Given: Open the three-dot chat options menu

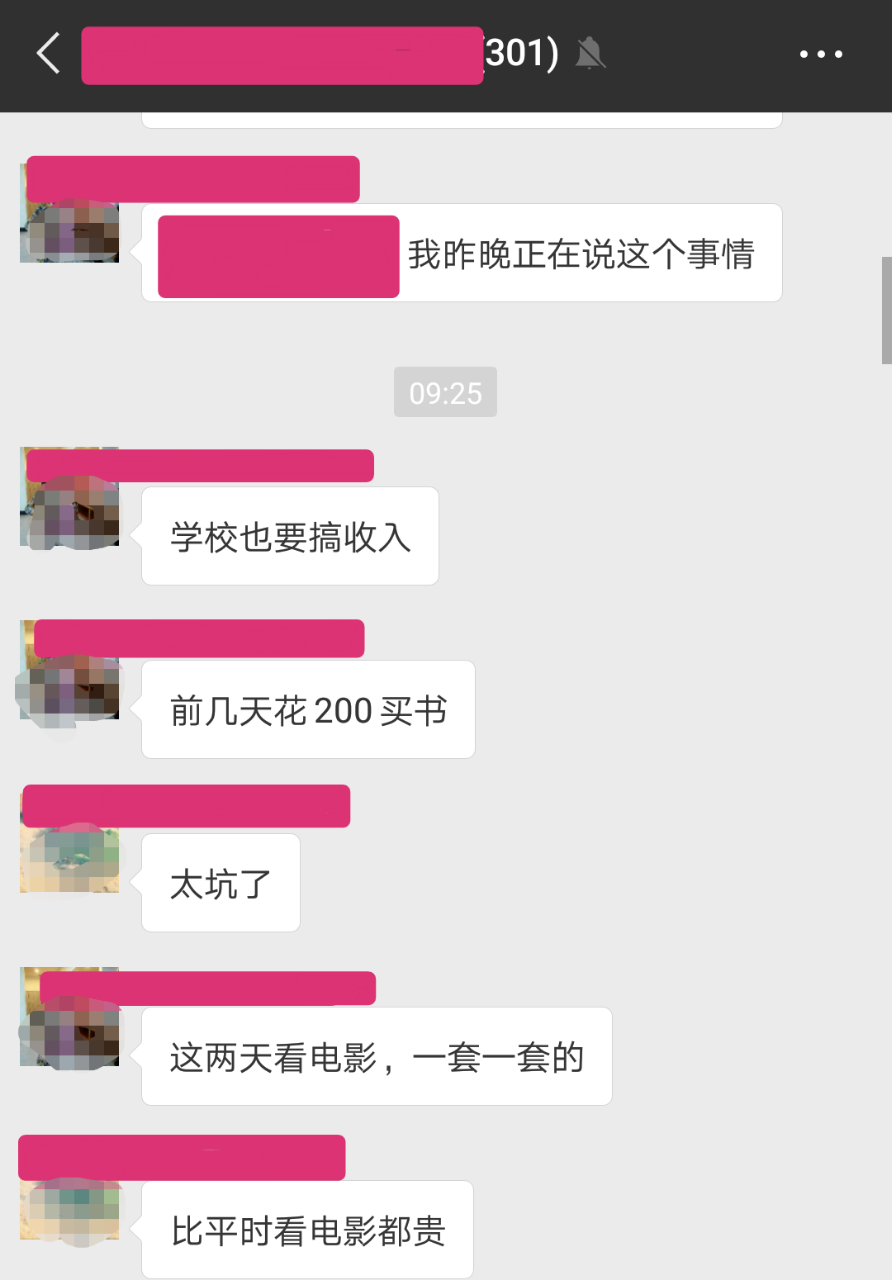Looking at the screenshot, I should click(821, 55).
